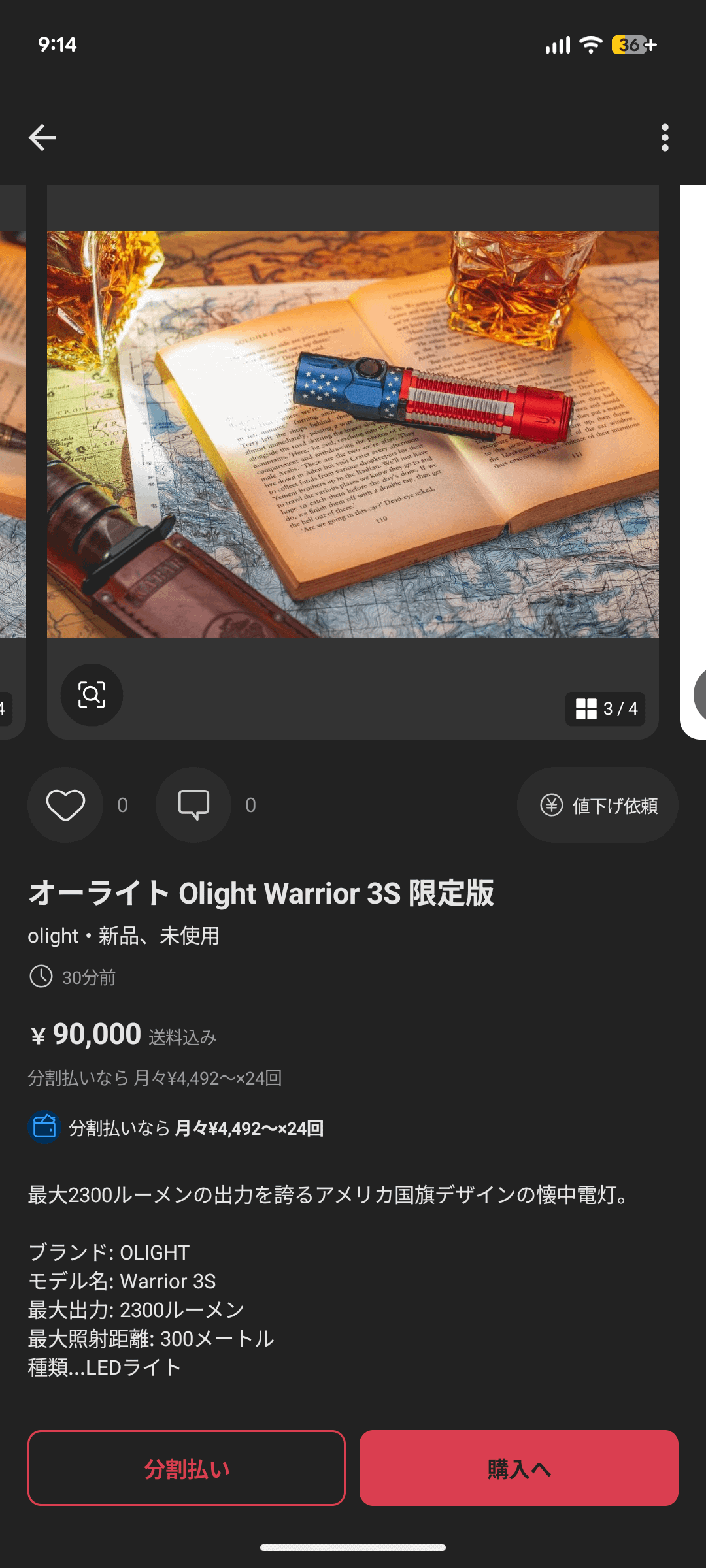
Task: Like this Olight Warrior 3S listing
Action: pos(65,805)
